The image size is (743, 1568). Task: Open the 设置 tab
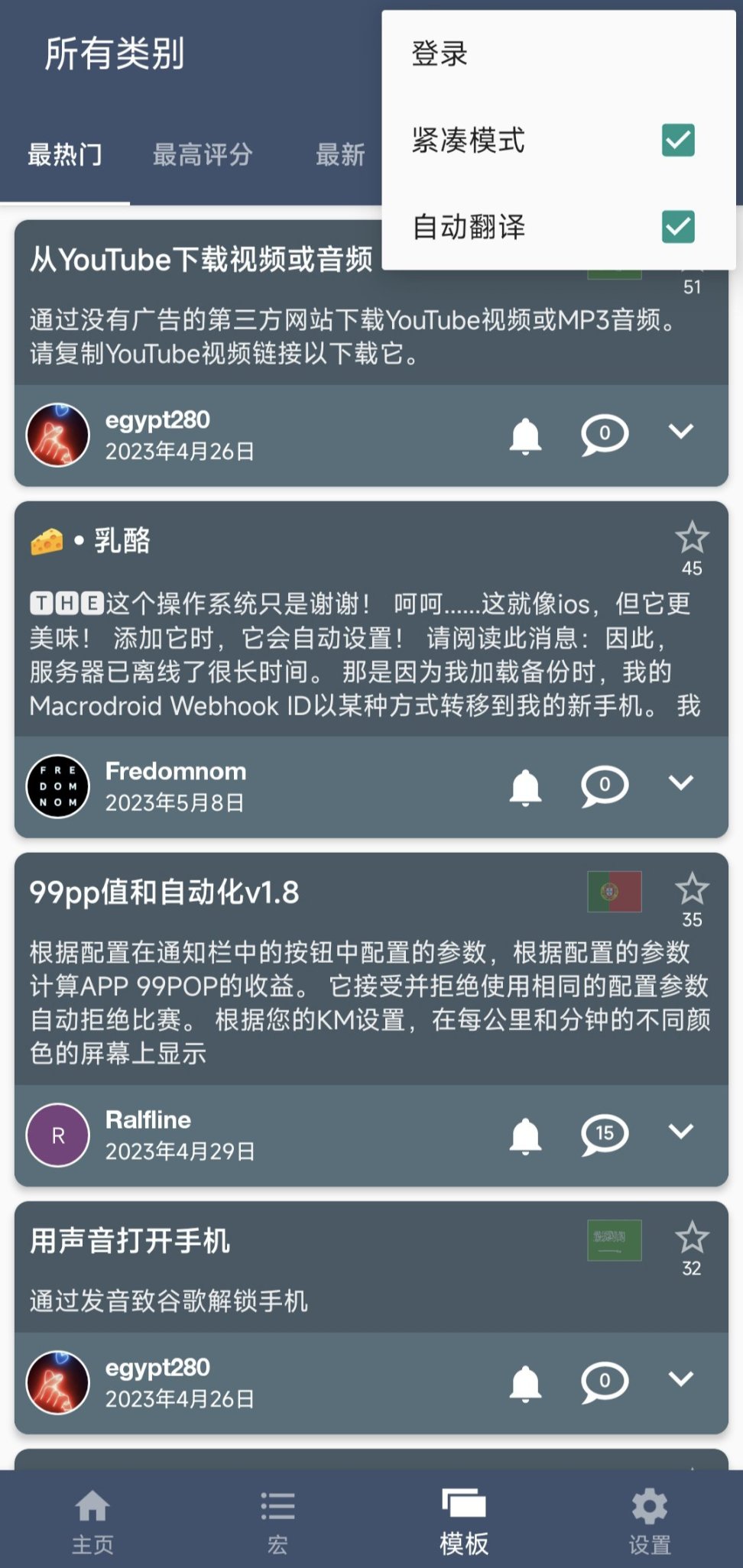(x=649, y=1522)
